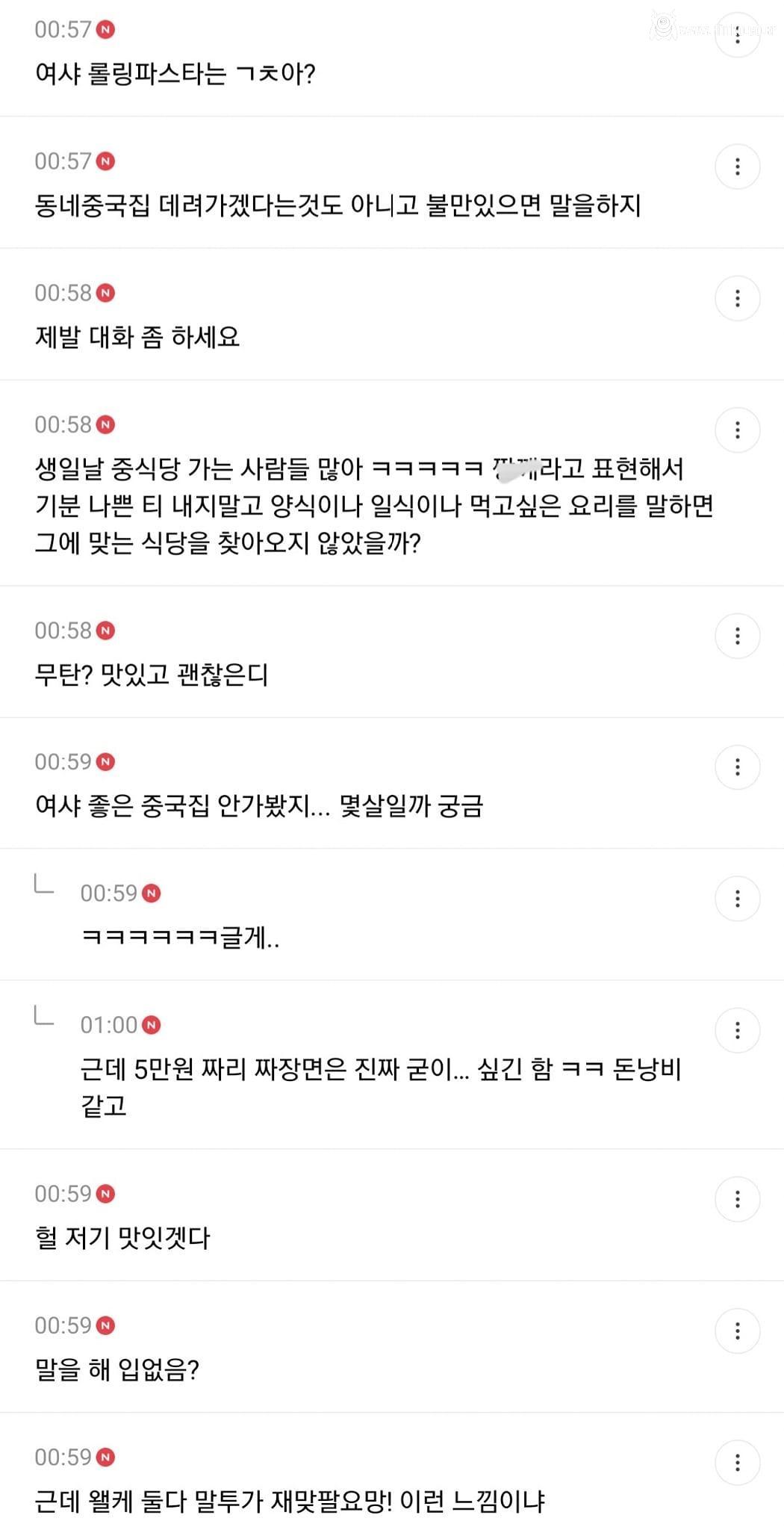784x1530 pixels.
Task: Tap three-dot menu on '말을 해 입없음?'
Action: pos(737,1331)
